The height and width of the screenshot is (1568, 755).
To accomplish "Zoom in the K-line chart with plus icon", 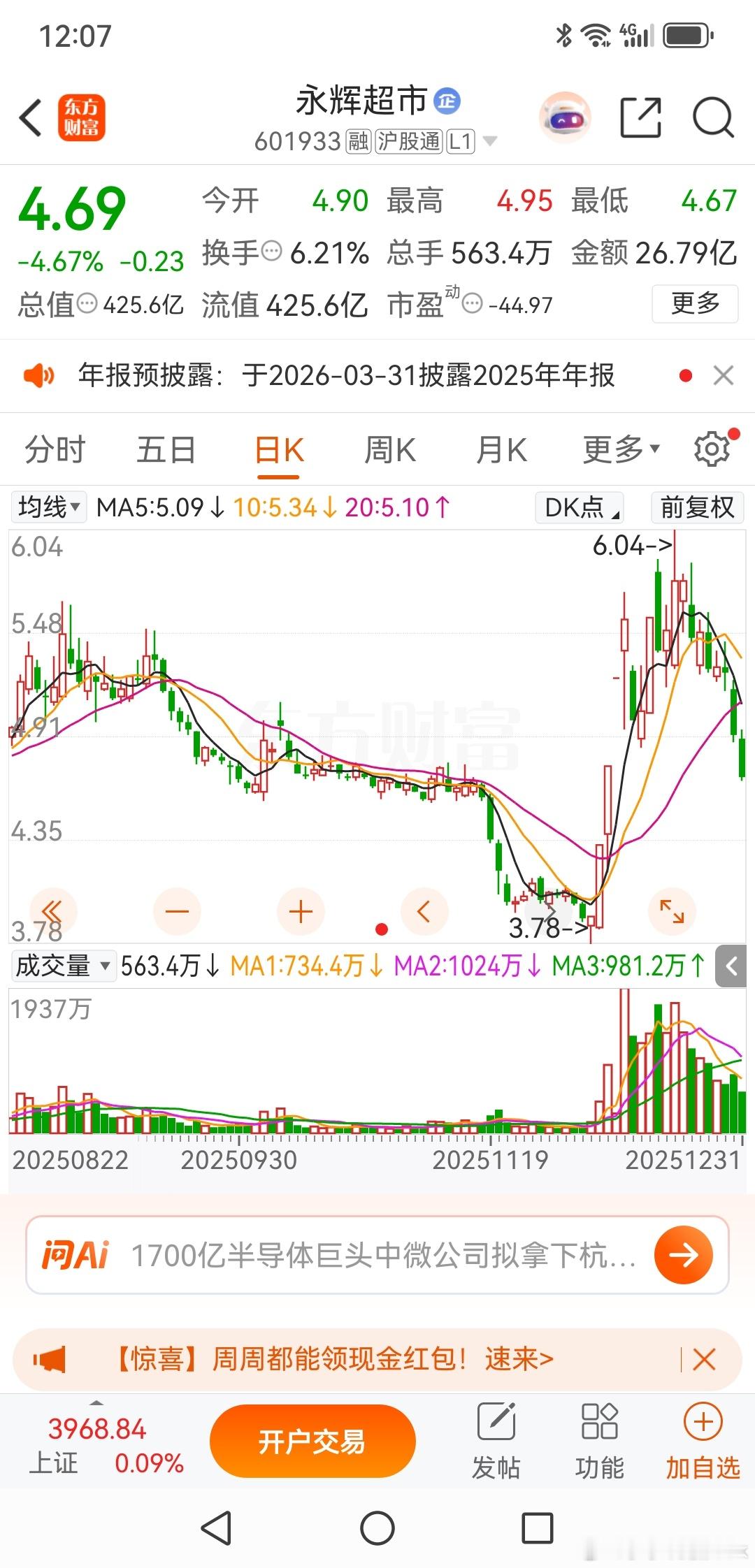I will coord(300,912).
